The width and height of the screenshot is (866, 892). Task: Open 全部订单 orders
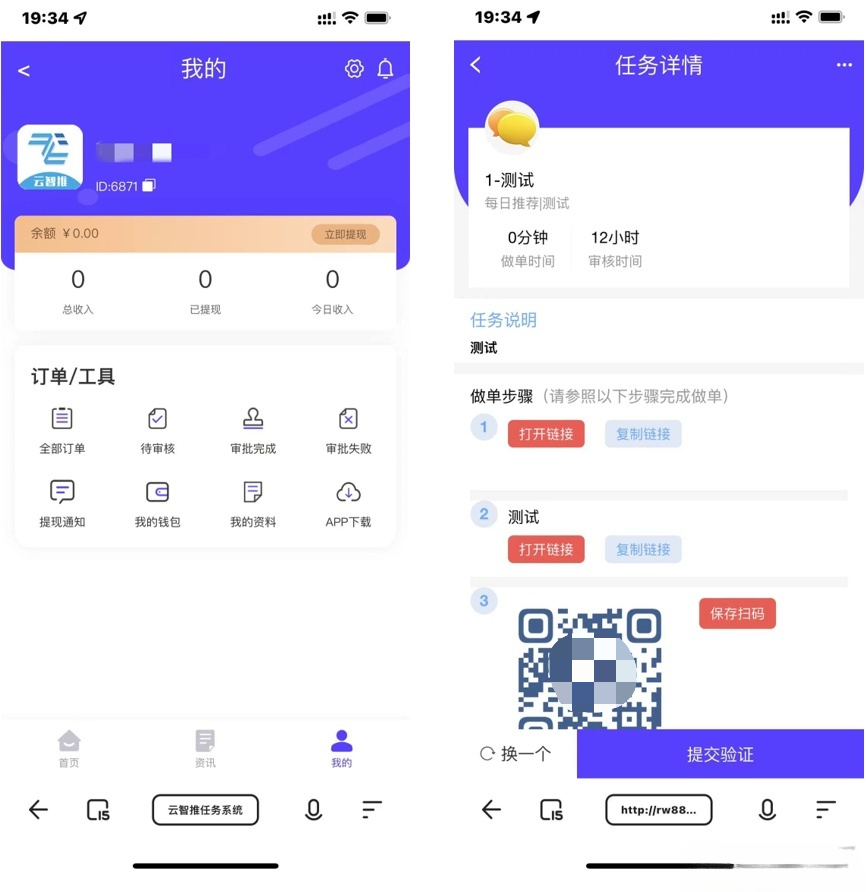(62, 430)
